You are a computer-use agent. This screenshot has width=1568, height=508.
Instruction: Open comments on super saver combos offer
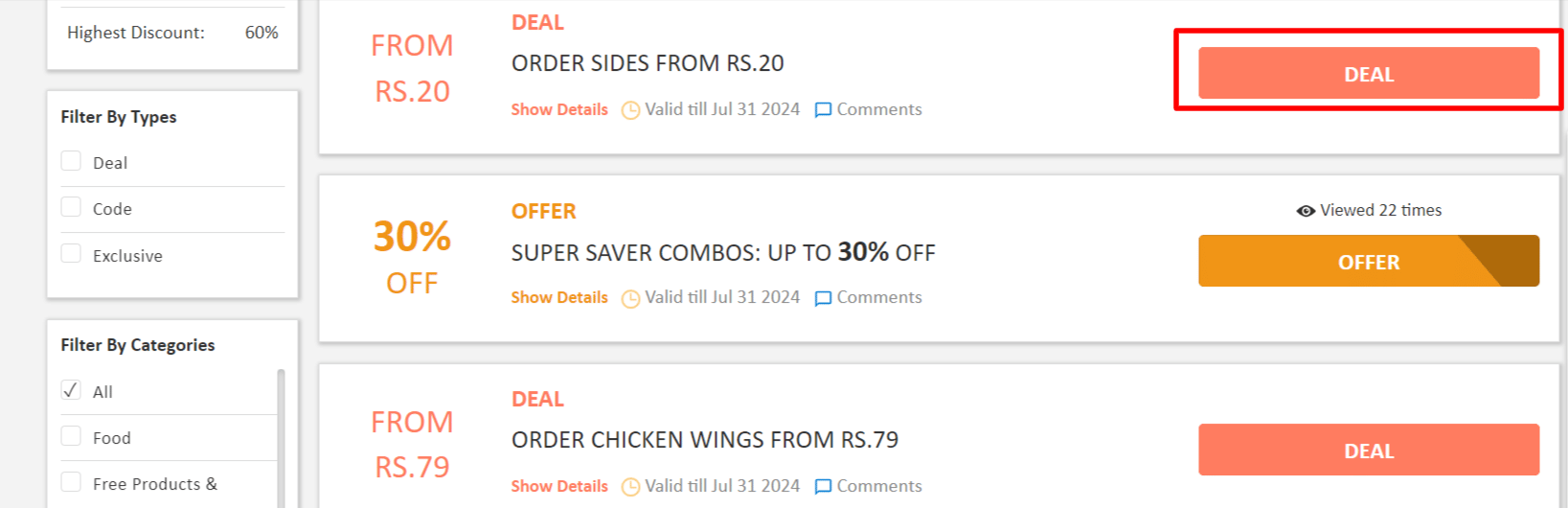point(868,297)
